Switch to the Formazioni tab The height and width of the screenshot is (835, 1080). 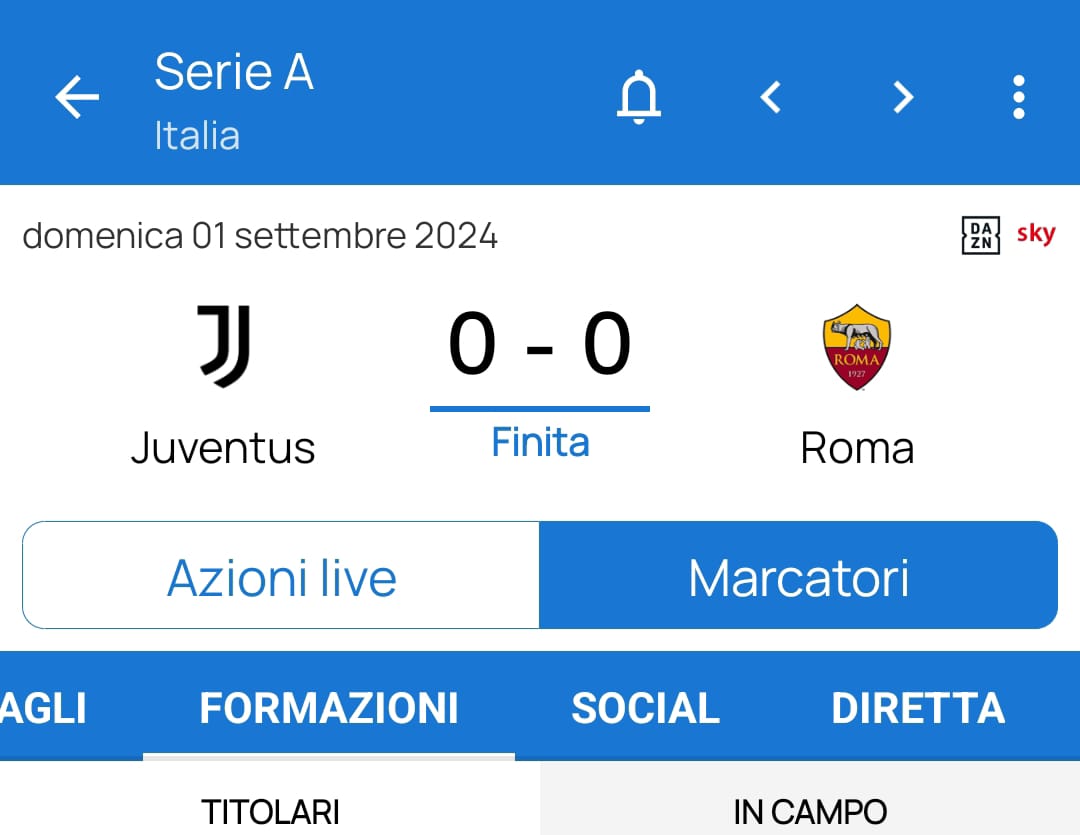click(x=329, y=708)
